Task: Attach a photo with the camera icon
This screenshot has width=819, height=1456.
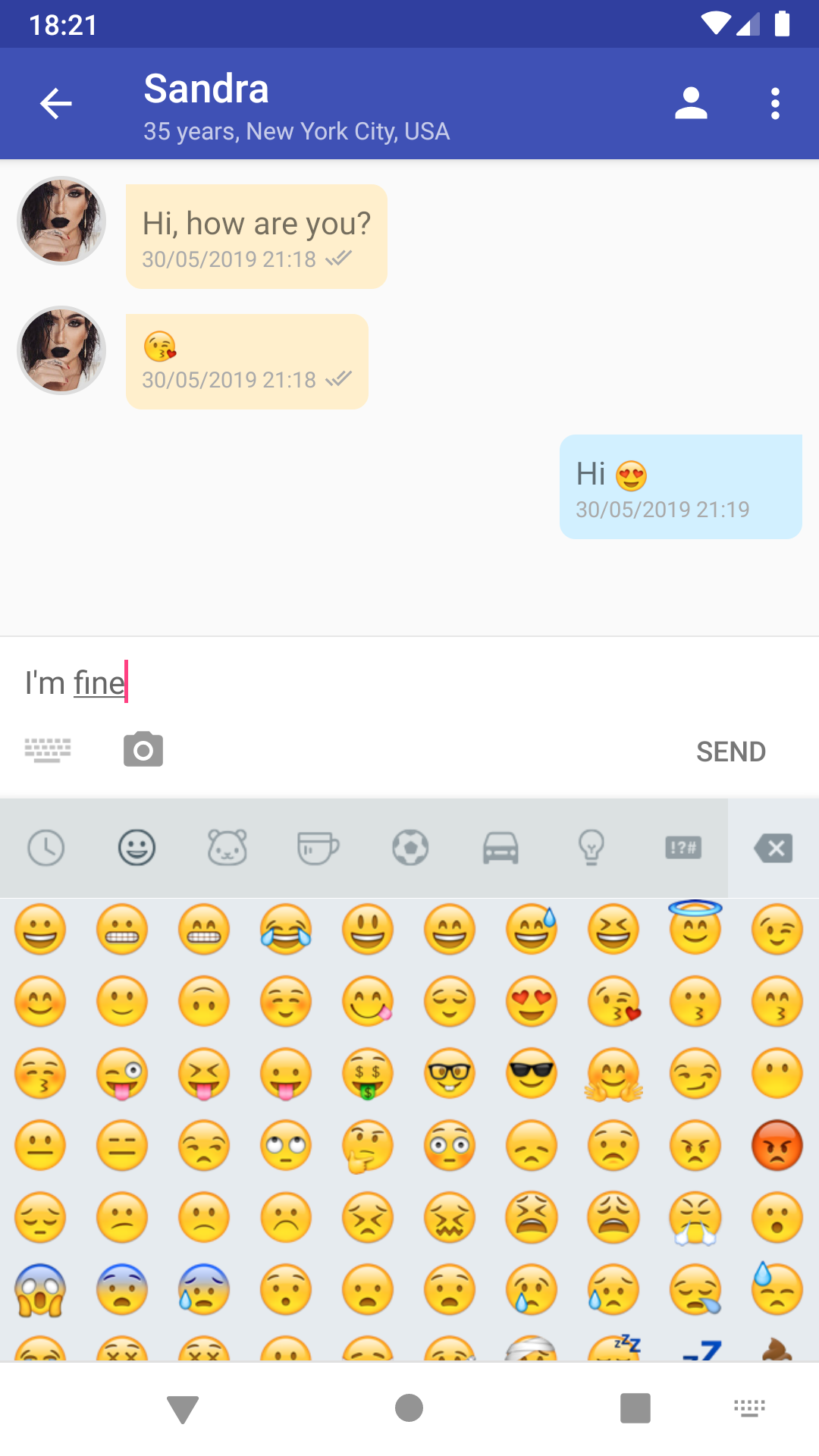Action: 143,750
